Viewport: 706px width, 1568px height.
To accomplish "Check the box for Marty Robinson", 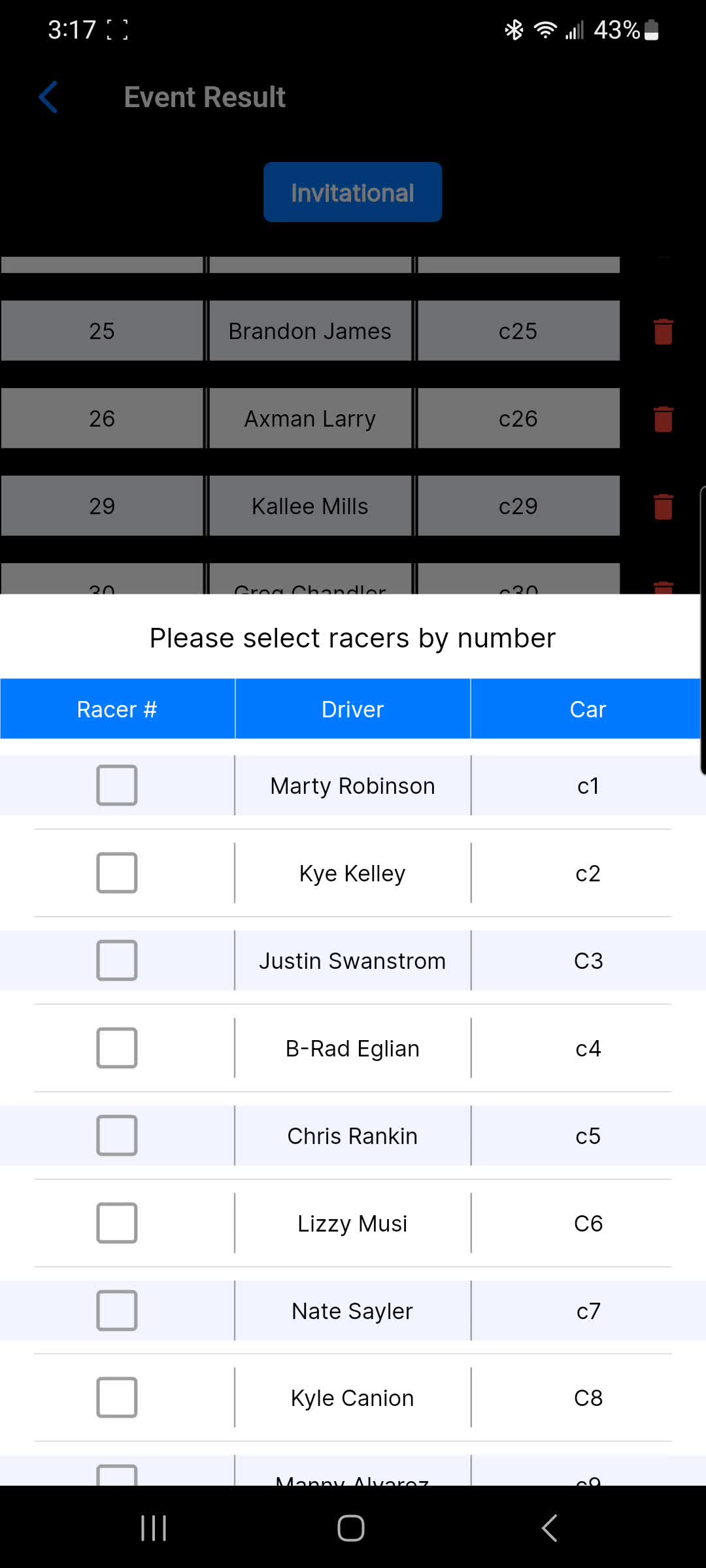I will pyautogui.click(x=117, y=785).
